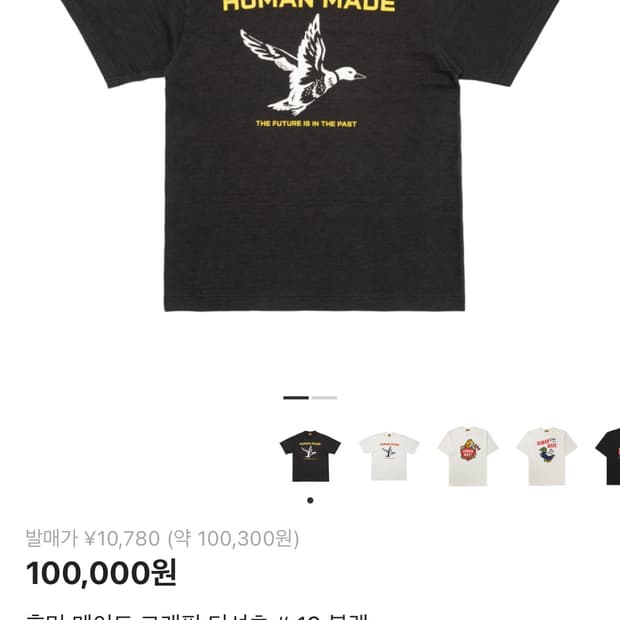Select the white flying duck t-shirt thumbnail
This screenshot has width=620, height=620.
[x=389, y=456]
